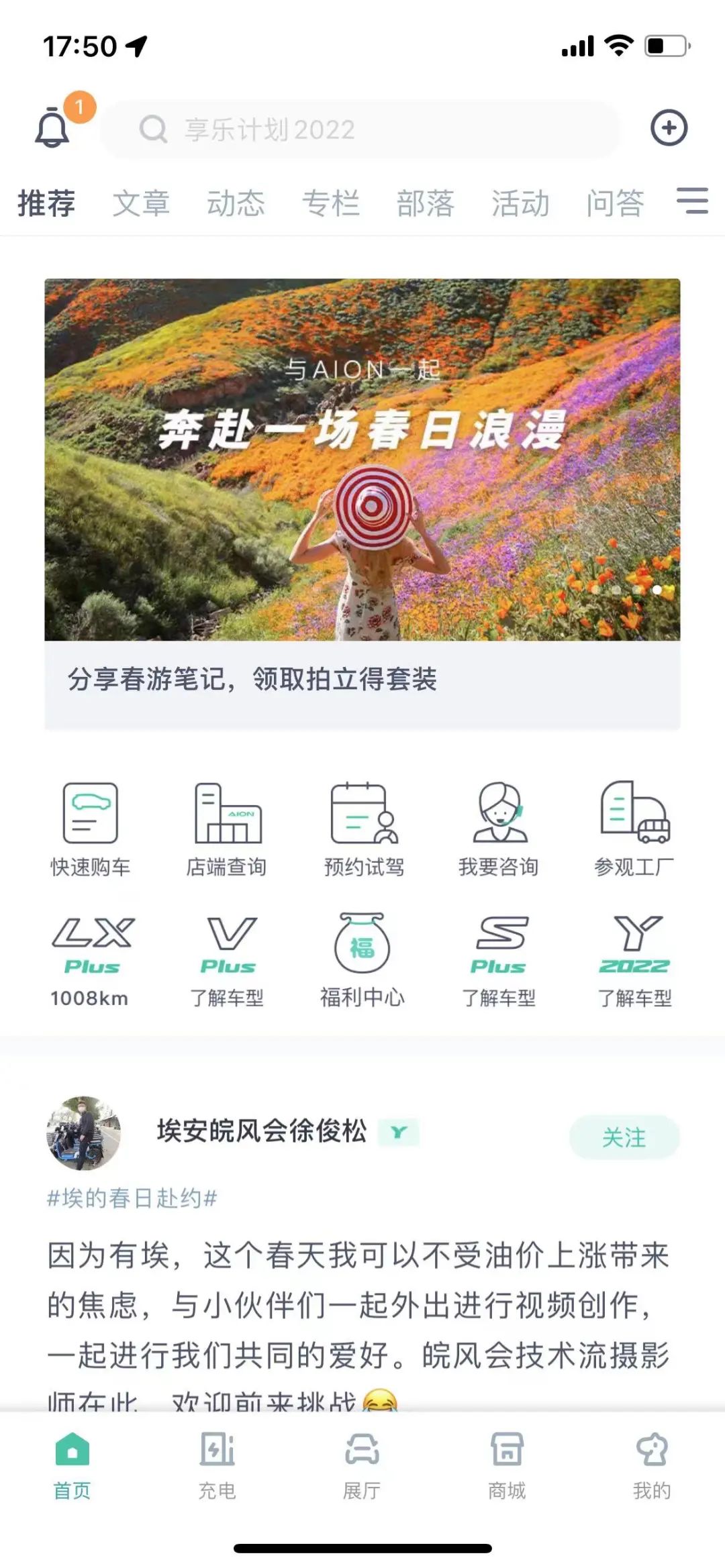725x1568 pixels.
Task: Select the 部落 tab
Action: 426,203
